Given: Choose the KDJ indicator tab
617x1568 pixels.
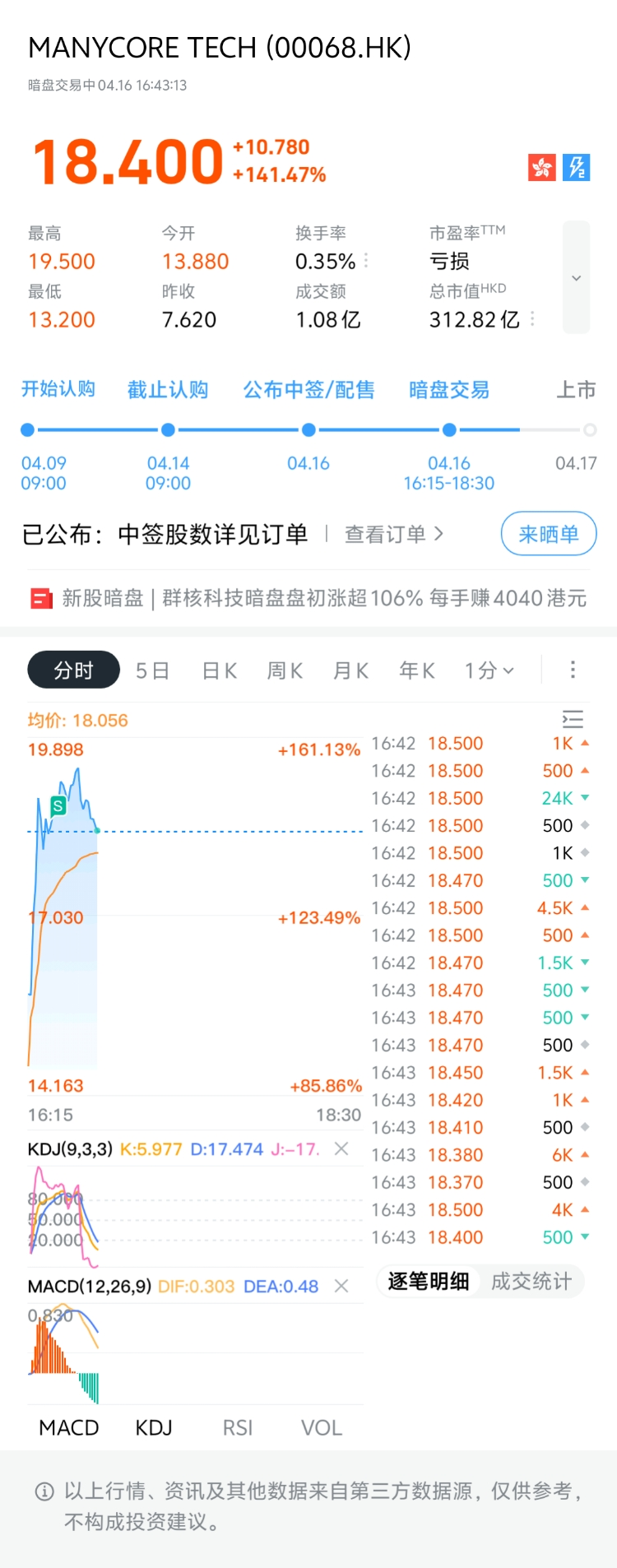Looking at the screenshot, I should pyautogui.click(x=154, y=1428).
